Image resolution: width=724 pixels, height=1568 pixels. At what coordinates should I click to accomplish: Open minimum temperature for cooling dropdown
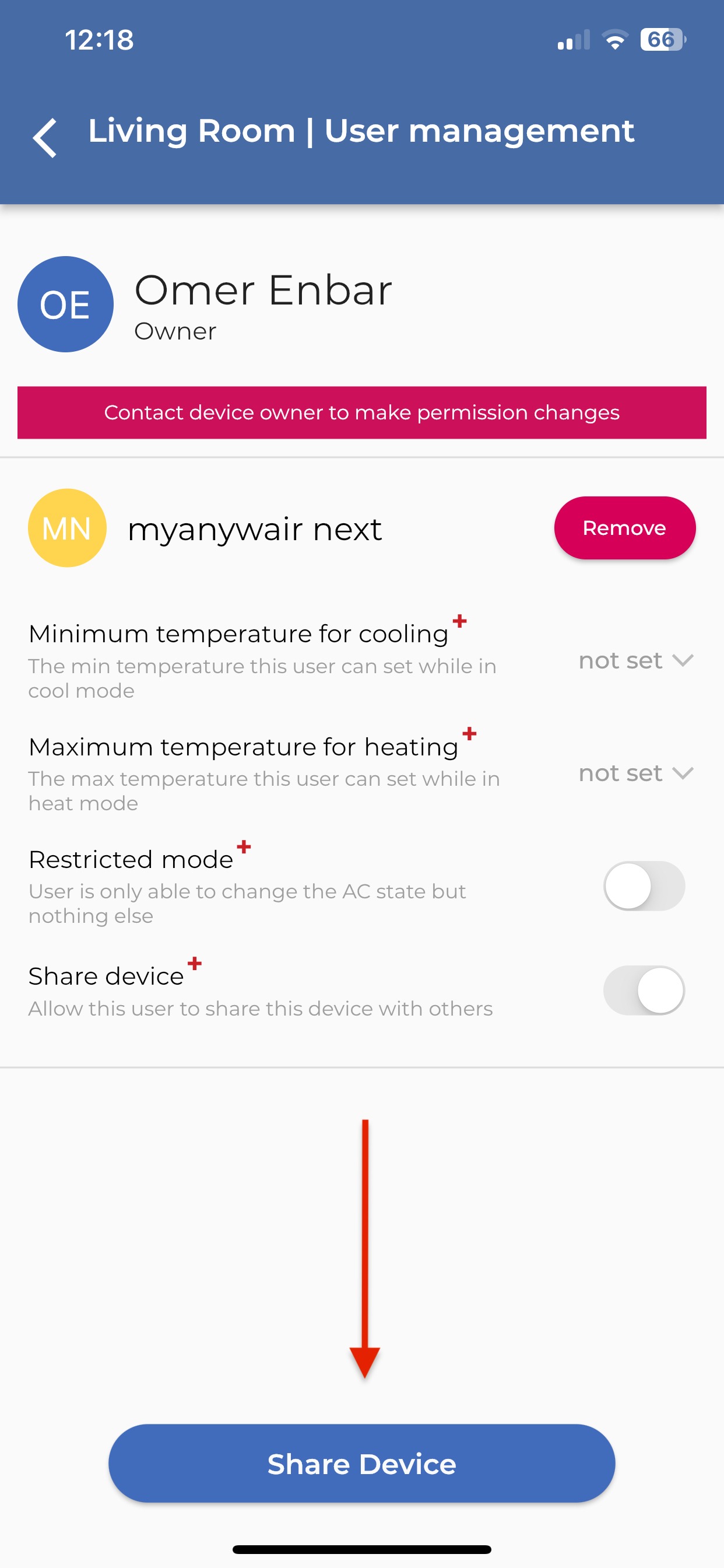point(636,660)
